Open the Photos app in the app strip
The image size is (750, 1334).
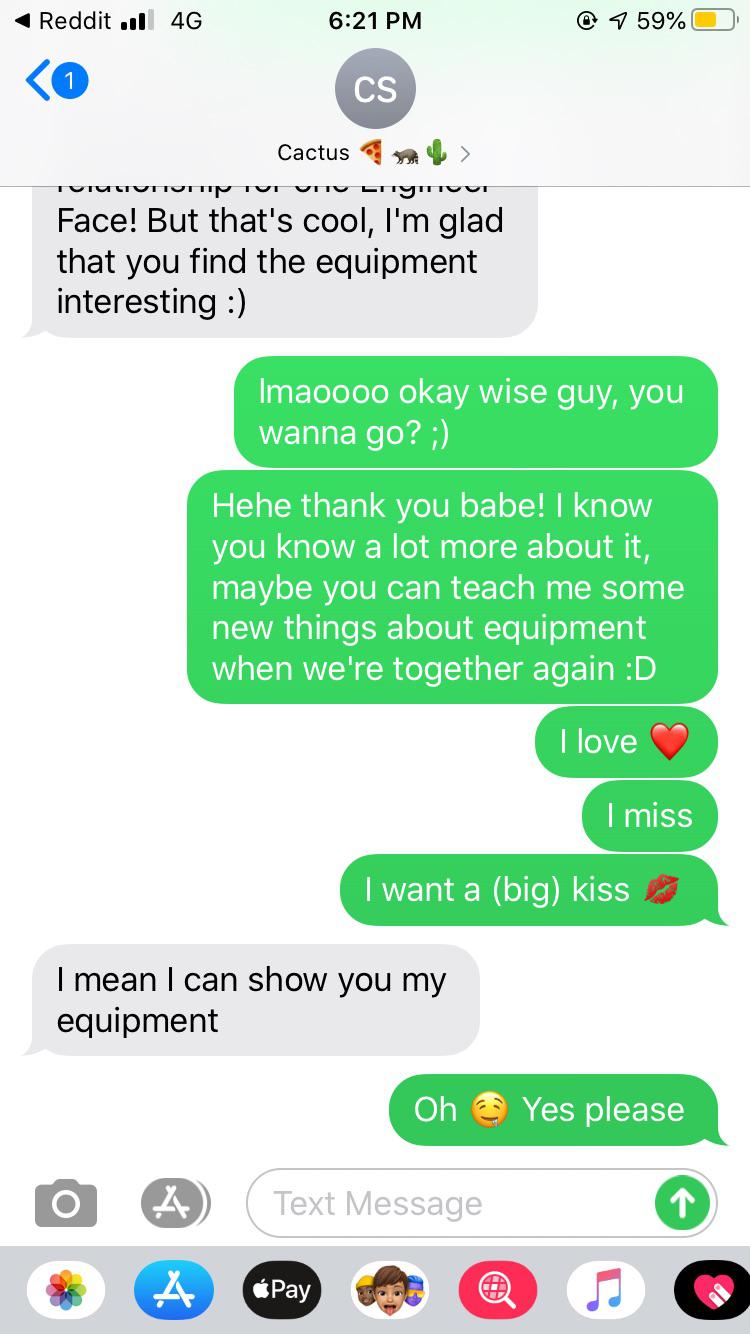pyautogui.click(x=66, y=1289)
